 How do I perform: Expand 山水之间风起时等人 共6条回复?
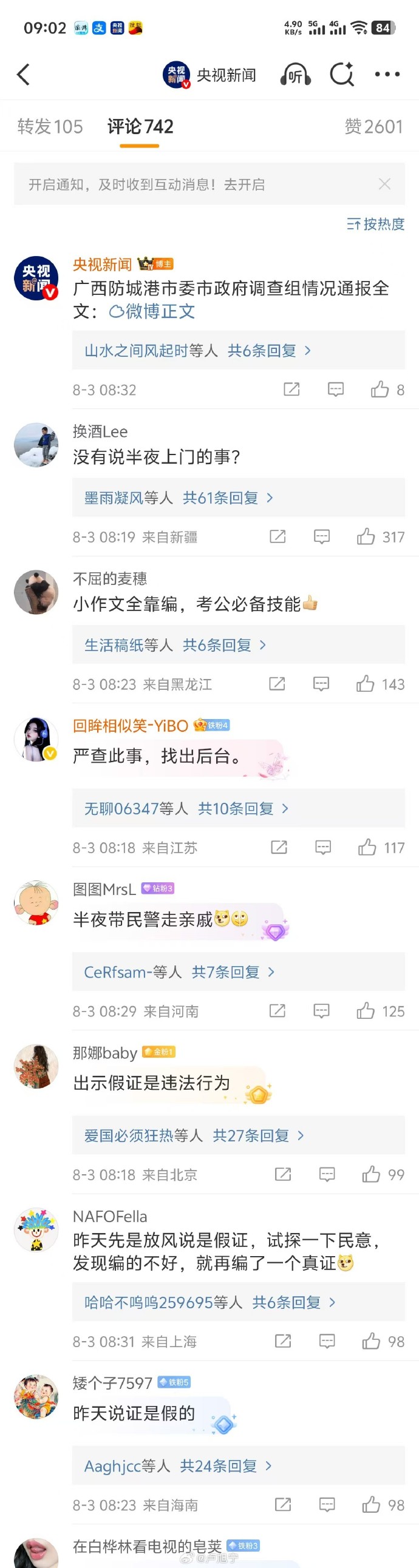[198, 351]
